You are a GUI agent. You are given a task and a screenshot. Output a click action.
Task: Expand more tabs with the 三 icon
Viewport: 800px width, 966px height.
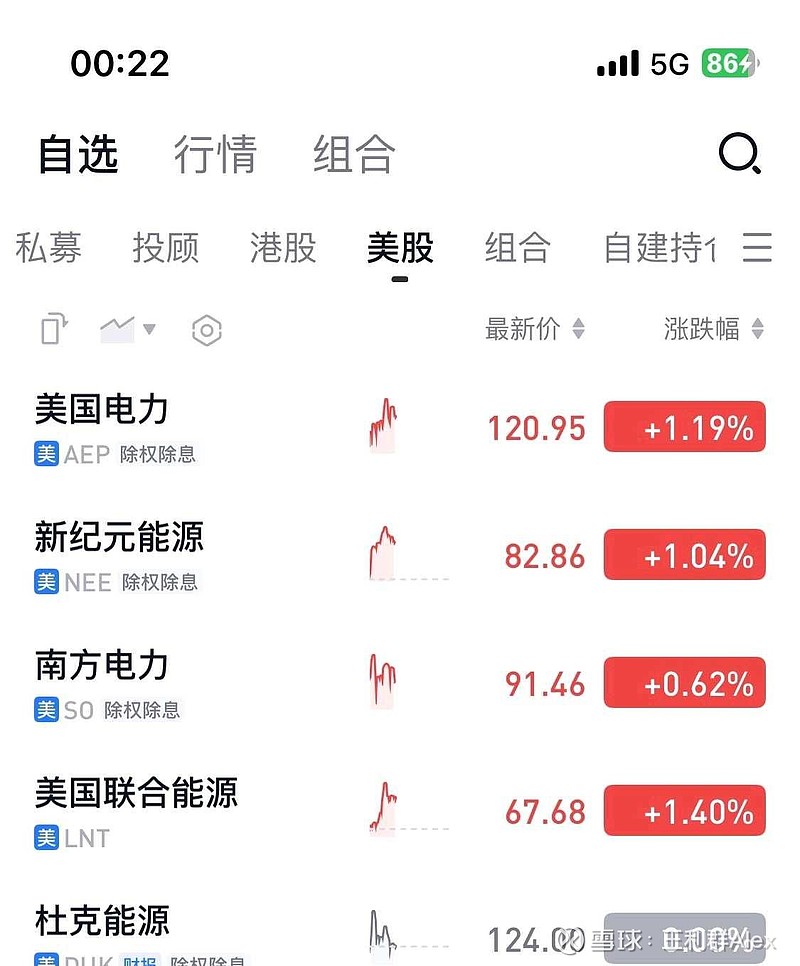point(757,249)
